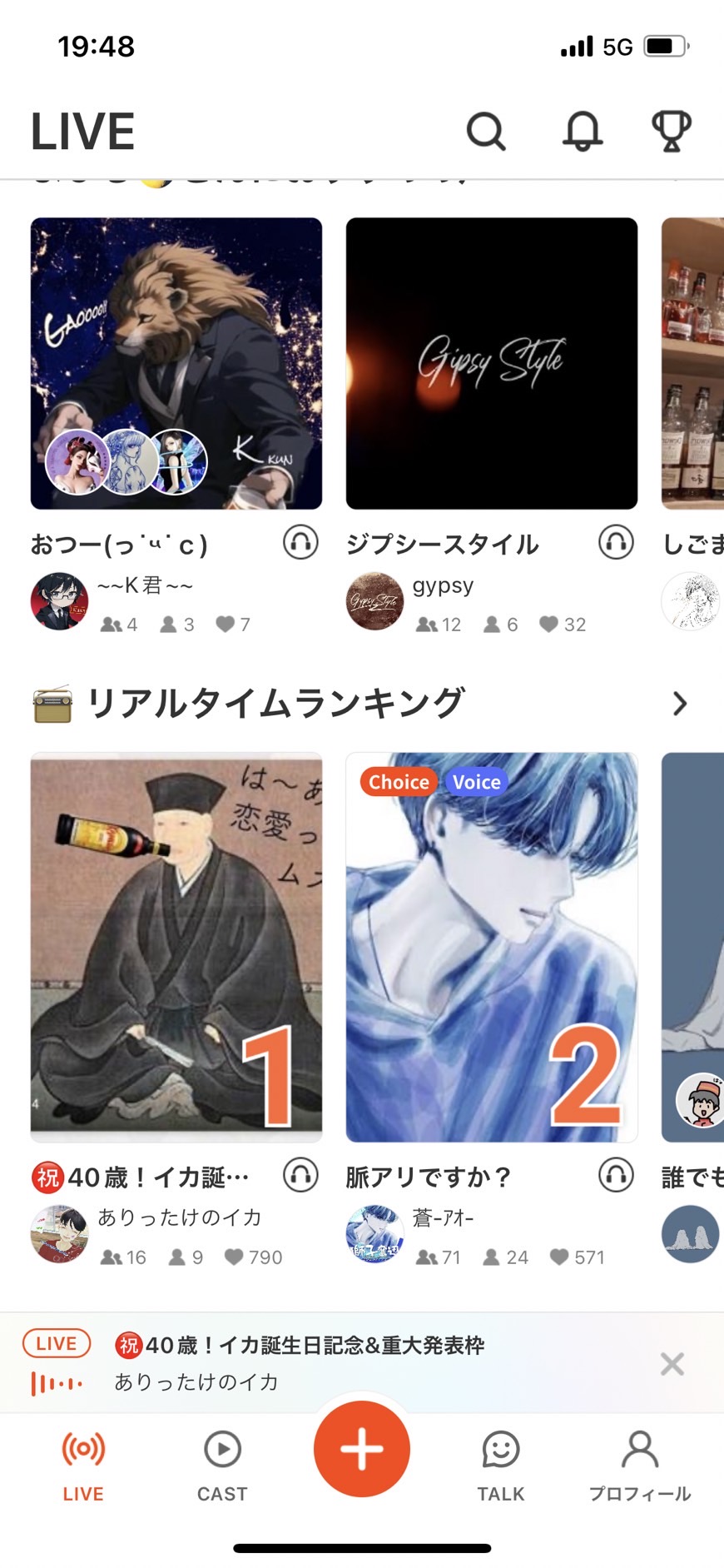The height and width of the screenshot is (1568, 724).
Task: Open the rank 2 脈アリですか？ stream
Action: pyautogui.click(x=492, y=947)
